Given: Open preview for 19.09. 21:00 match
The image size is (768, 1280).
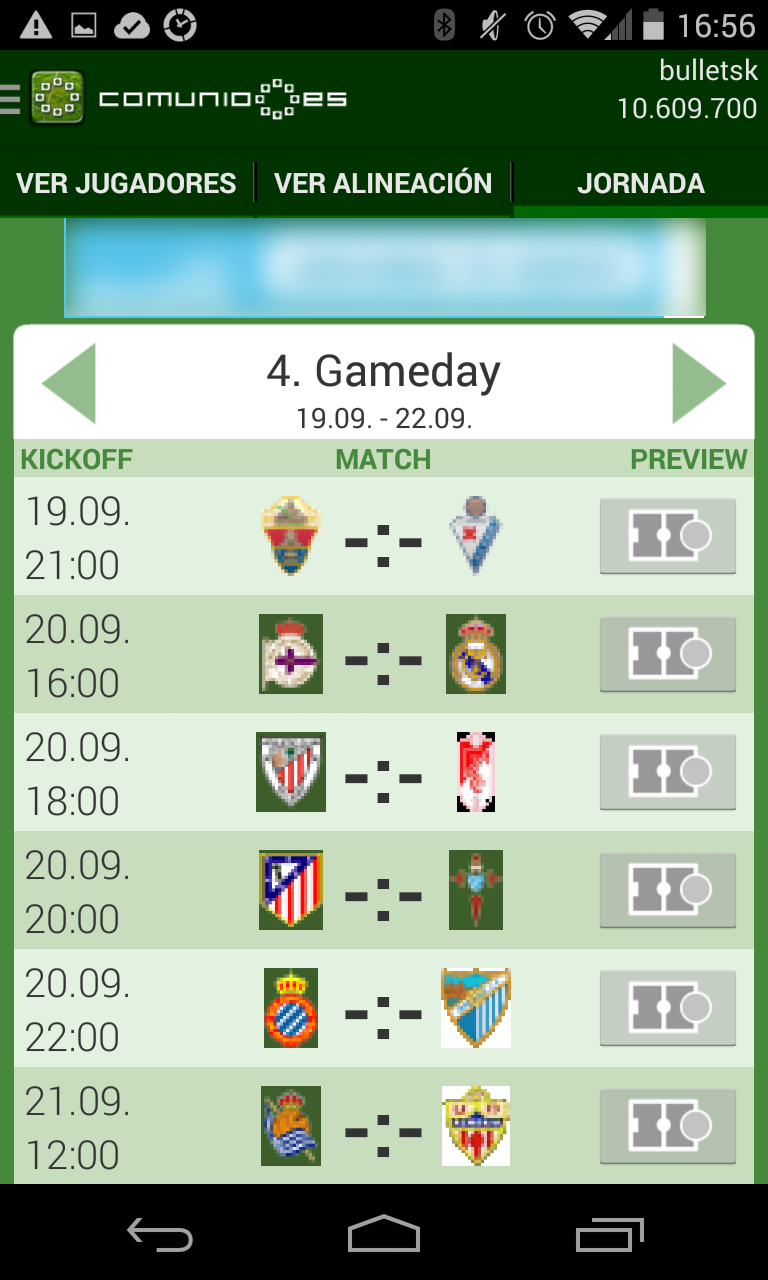Looking at the screenshot, I should (x=667, y=537).
